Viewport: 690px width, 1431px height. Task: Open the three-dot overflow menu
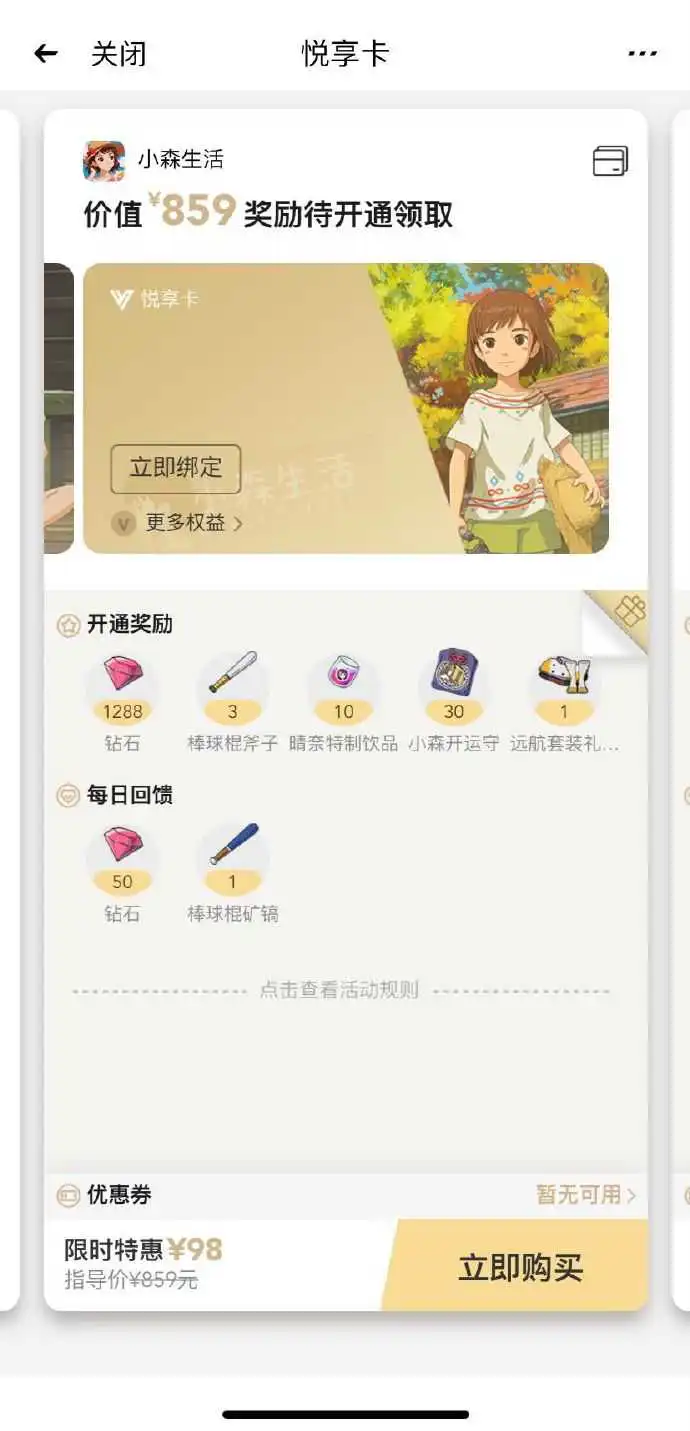pyautogui.click(x=642, y=54)
